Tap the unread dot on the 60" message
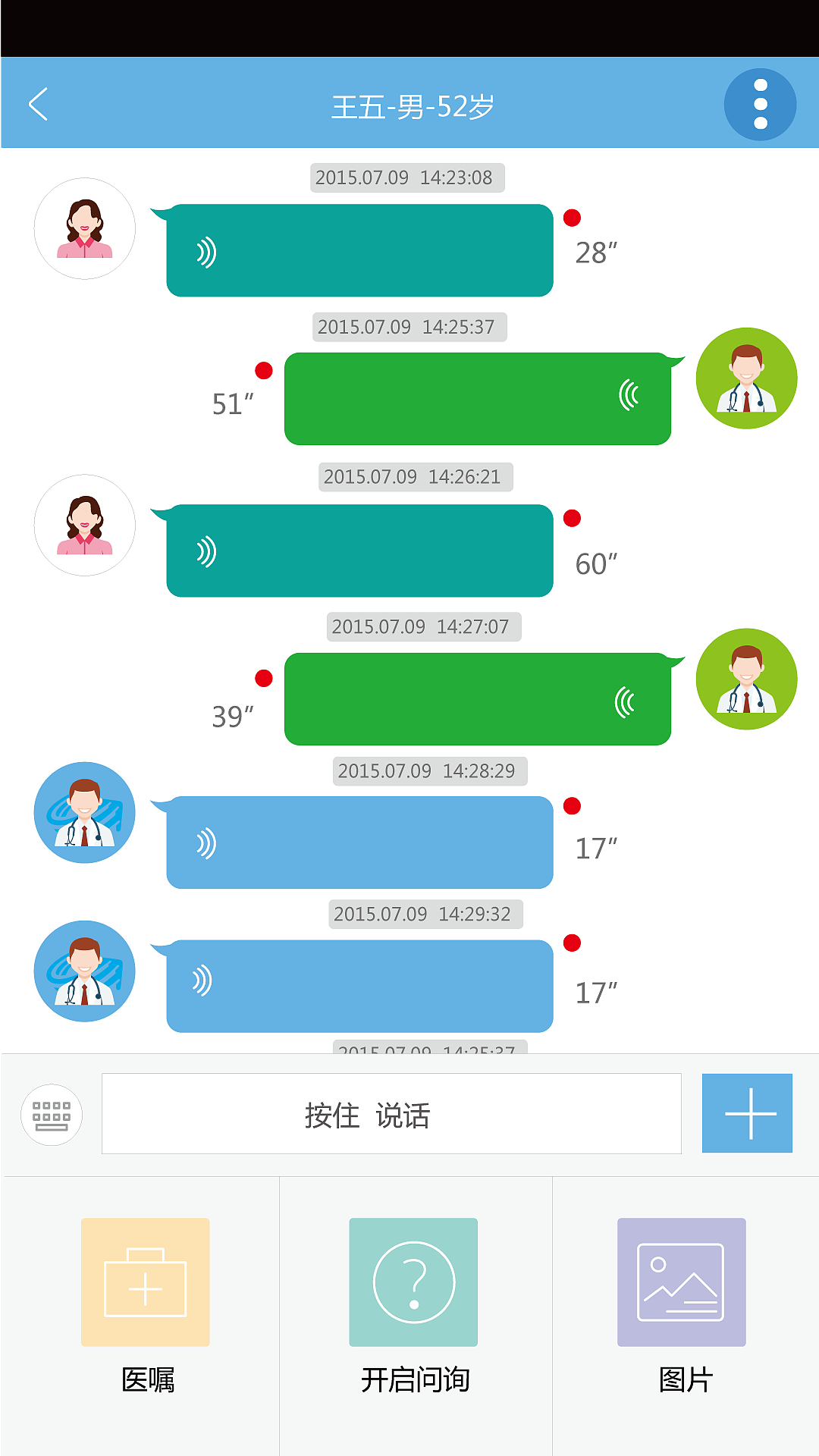Image resolution: width=819 pixels, height=1456 pixels. click(571, 517)
